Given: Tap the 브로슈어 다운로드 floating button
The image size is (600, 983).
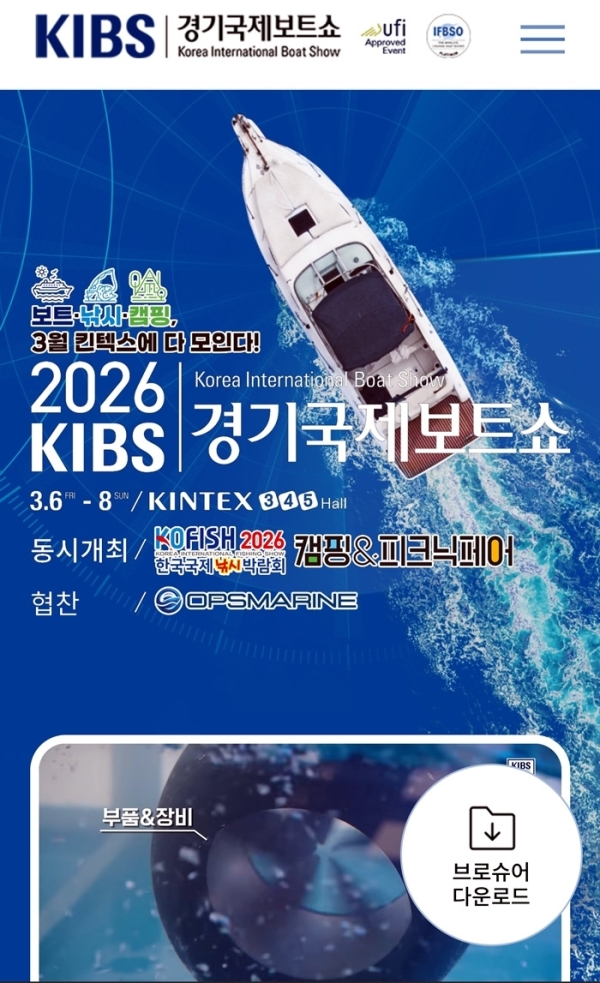Looking at the screenshot, I should (x=491, y=854).
